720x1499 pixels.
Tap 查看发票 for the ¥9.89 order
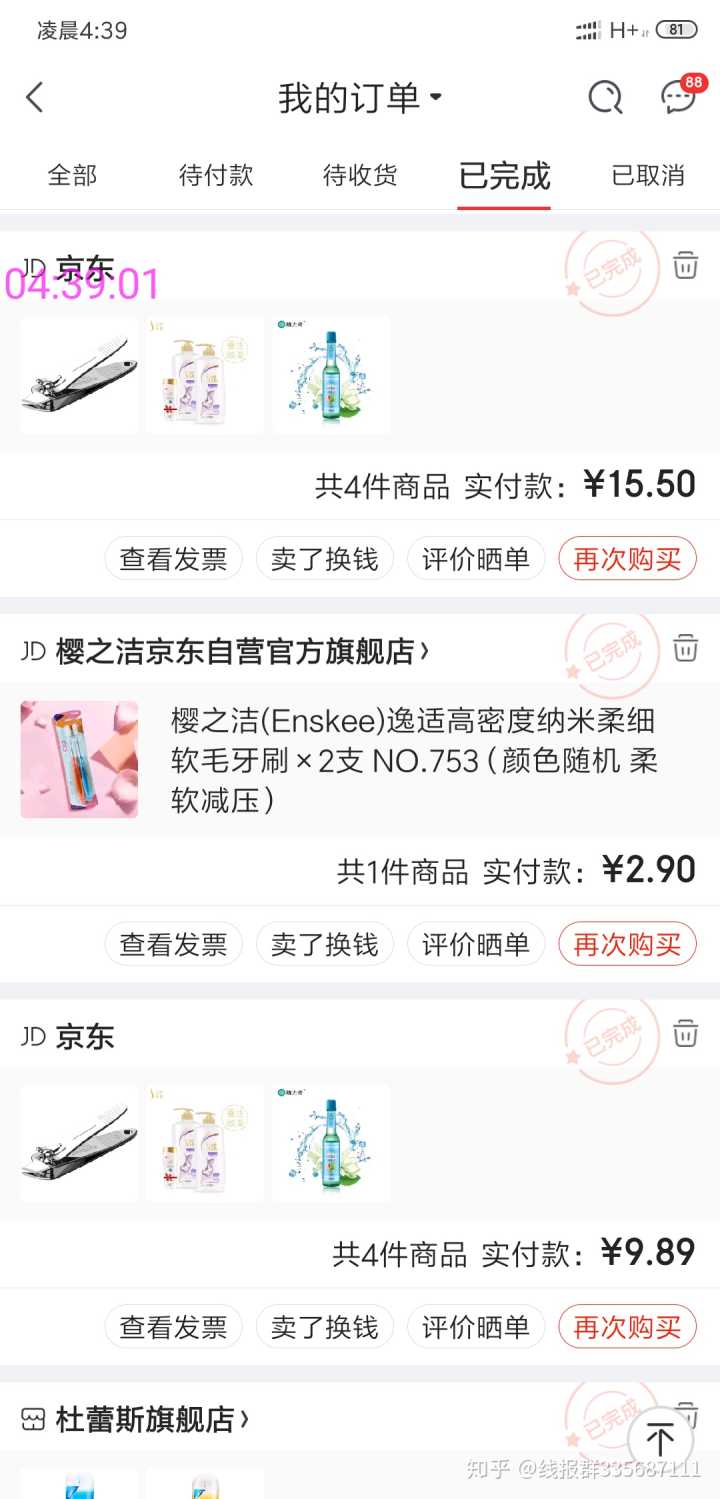(x=174, y=1327)
